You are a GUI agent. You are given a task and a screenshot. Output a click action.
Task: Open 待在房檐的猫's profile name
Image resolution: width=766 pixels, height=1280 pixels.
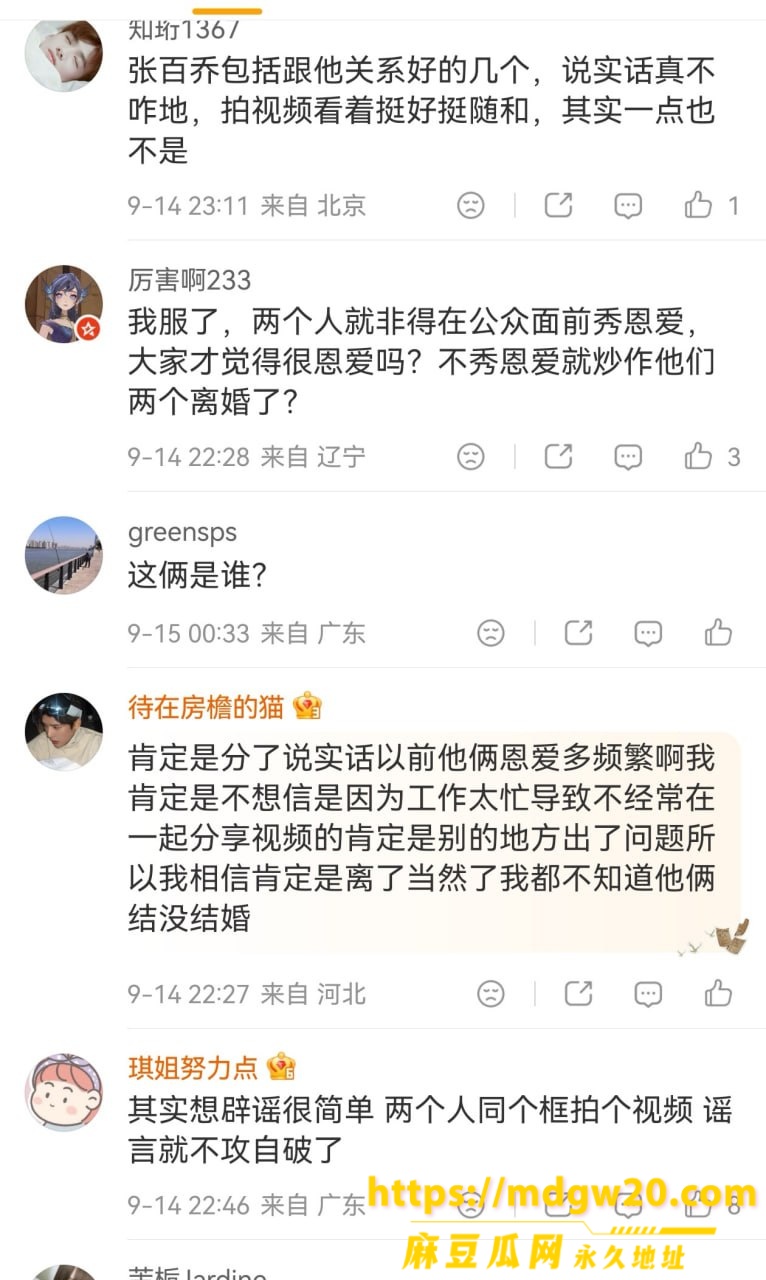(x=206, y=707)
